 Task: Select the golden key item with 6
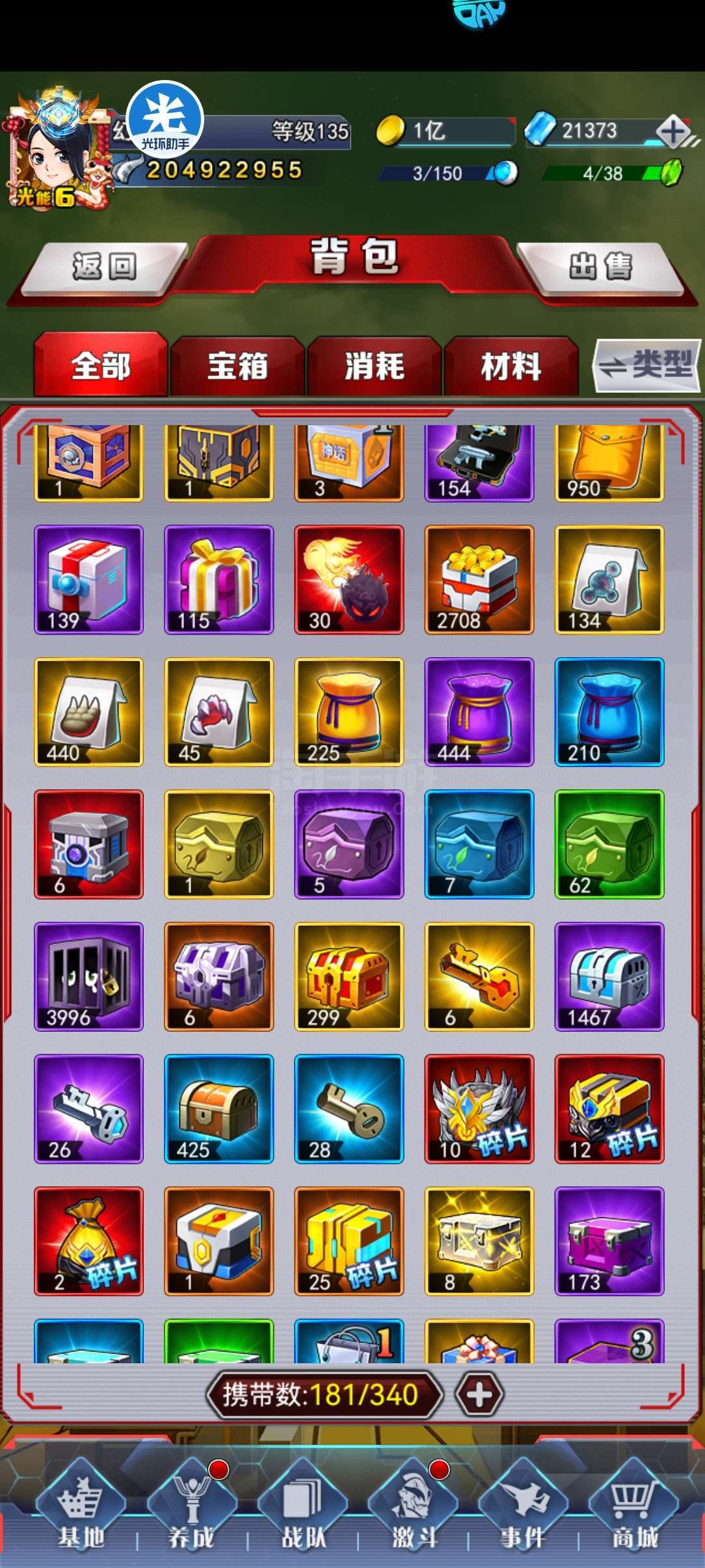(479, 976)
